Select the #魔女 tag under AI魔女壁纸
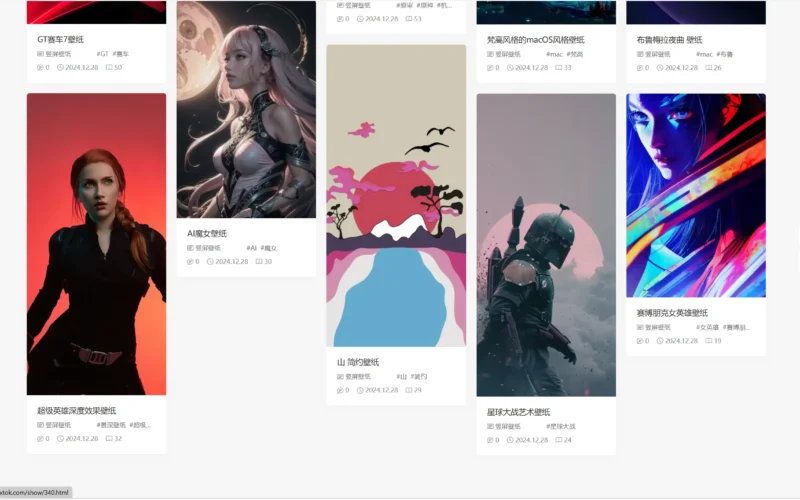Image resolution: width=800 pixels, height=500 pixels. (269, 247)
